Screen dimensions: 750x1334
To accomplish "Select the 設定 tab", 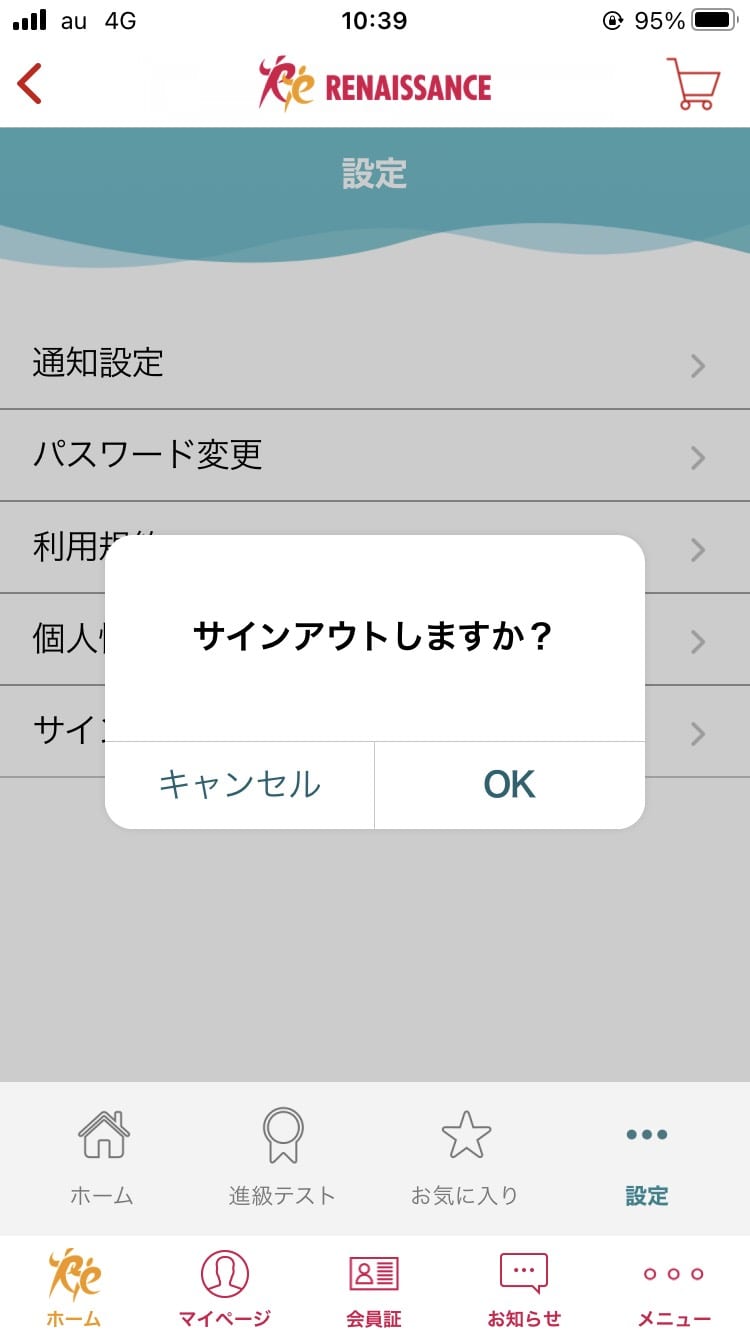I will tap(647, 1157).
